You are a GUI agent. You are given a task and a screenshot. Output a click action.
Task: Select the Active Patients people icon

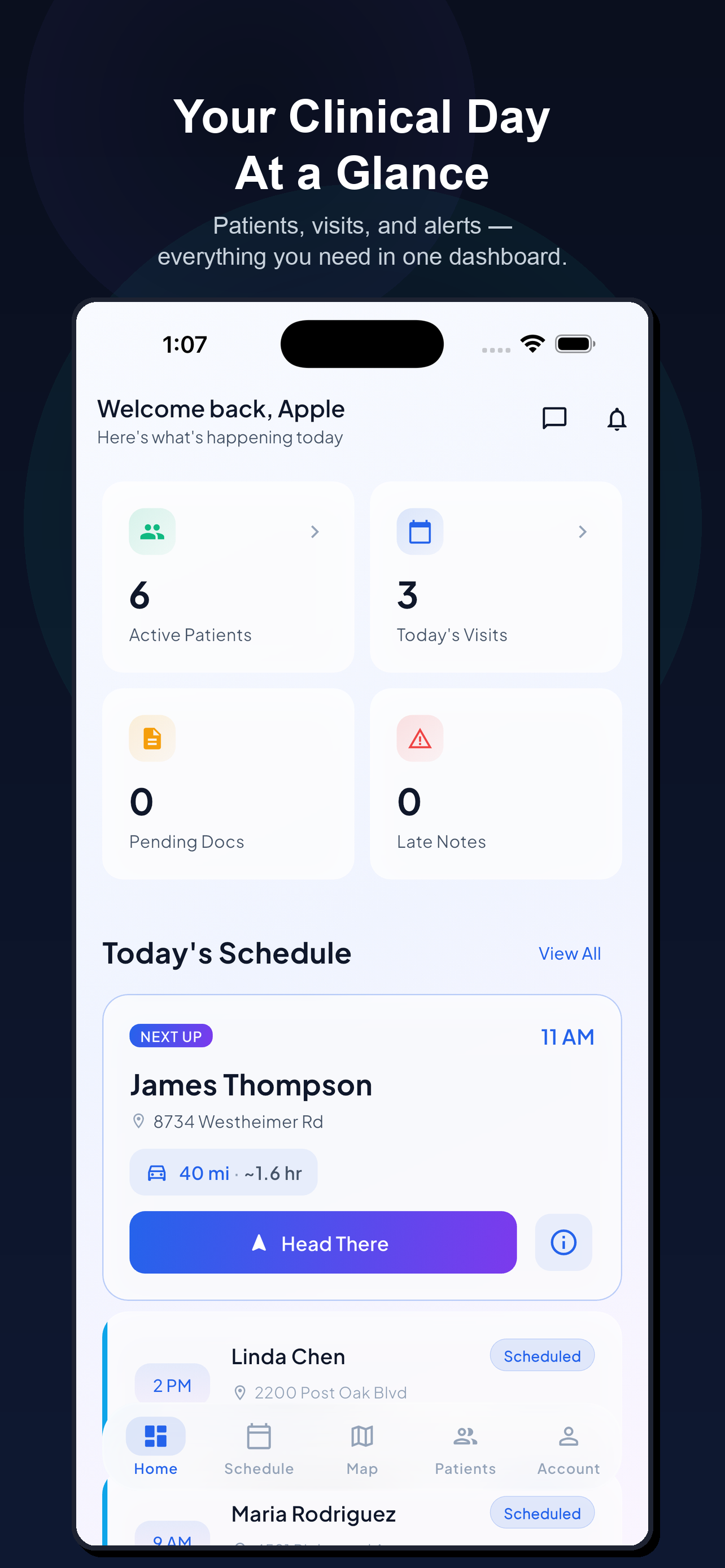[151, 531]
